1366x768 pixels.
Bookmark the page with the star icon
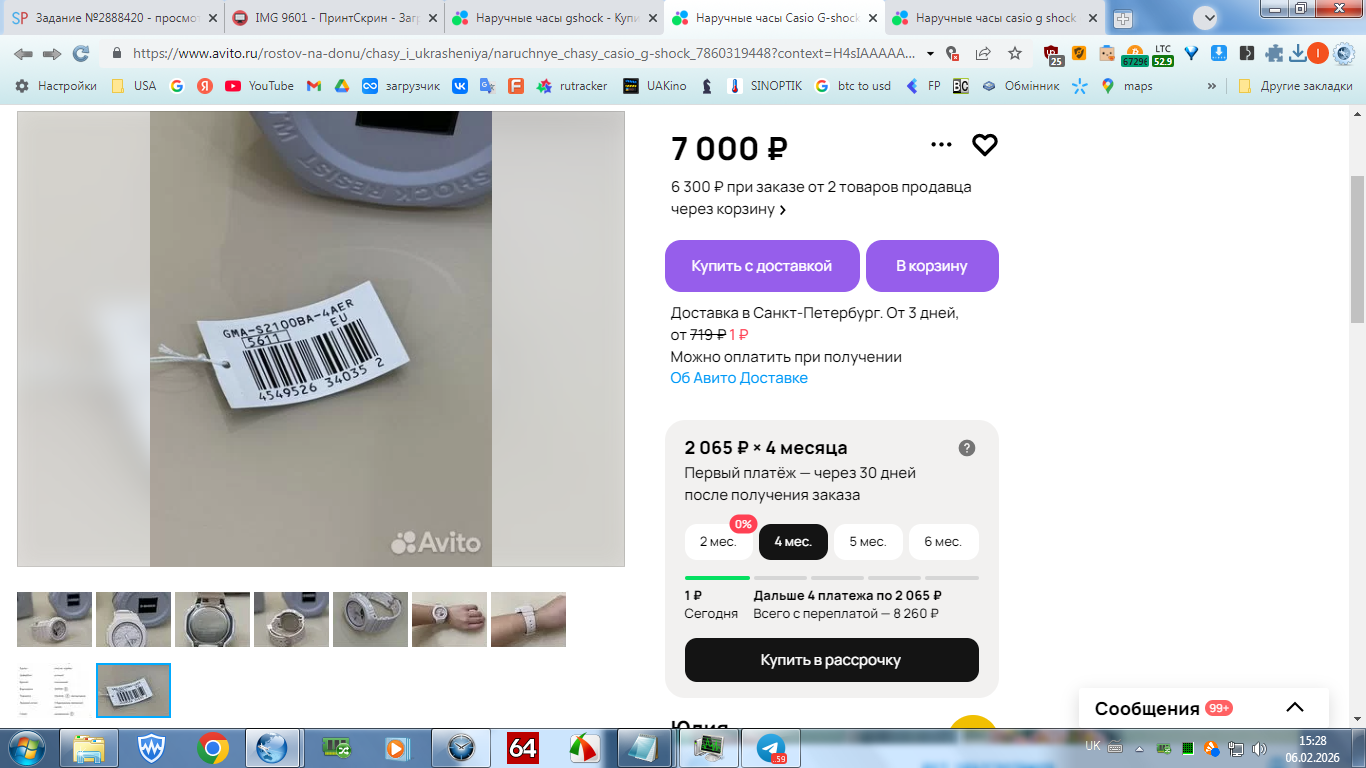coord(1015,54)
